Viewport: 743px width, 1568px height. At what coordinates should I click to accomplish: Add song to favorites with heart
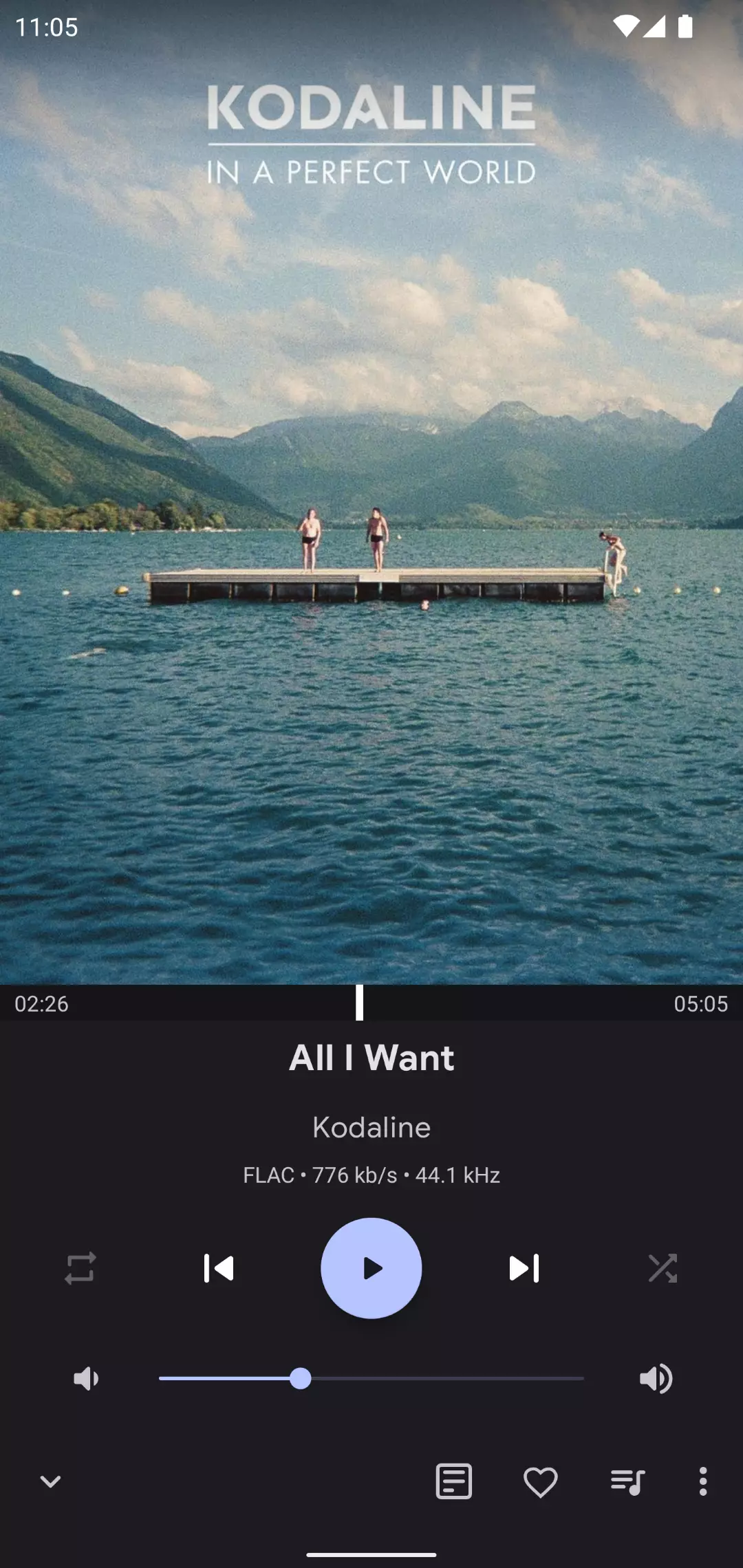tap(541, 1481)
